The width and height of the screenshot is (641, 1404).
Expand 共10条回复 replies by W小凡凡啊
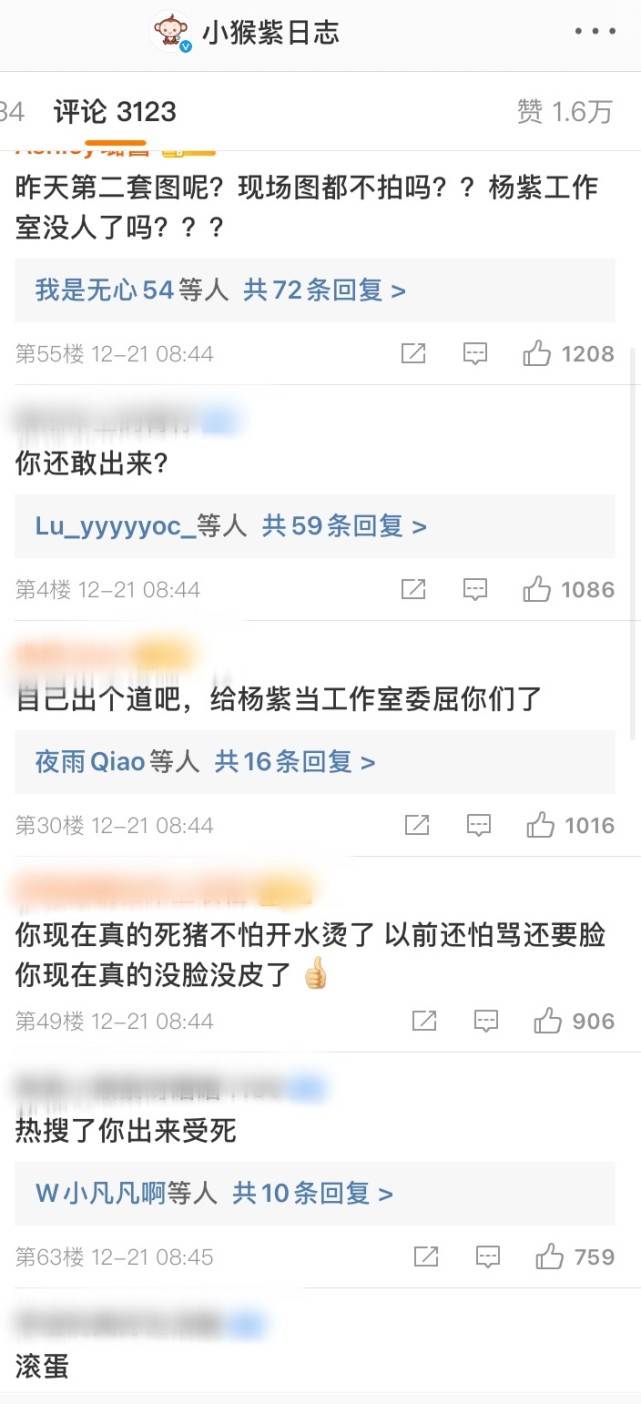[x=312, y=1193]
